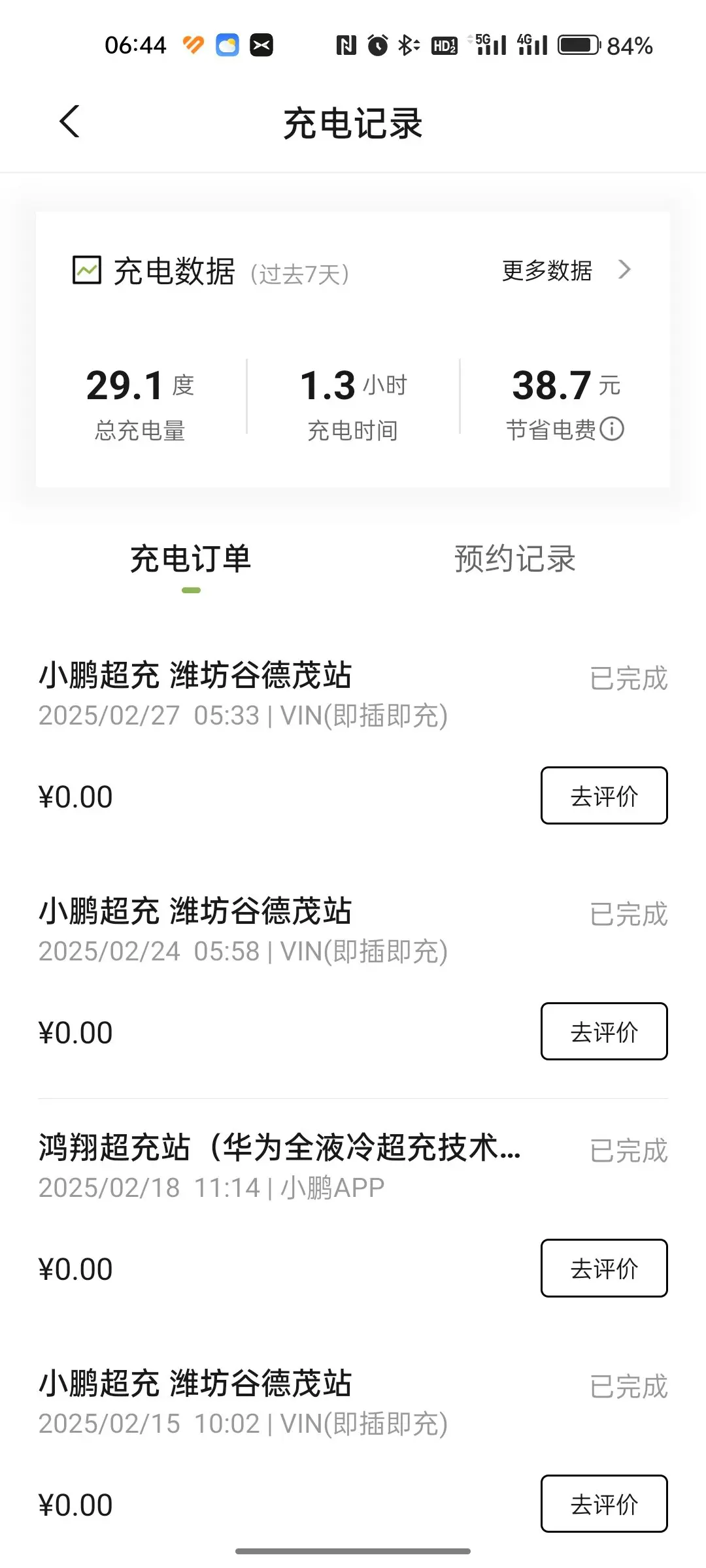Tap 去评价 for the 鸿翔超充站 order
This screenshot has width=706, height=1568.
point(604,1268)
